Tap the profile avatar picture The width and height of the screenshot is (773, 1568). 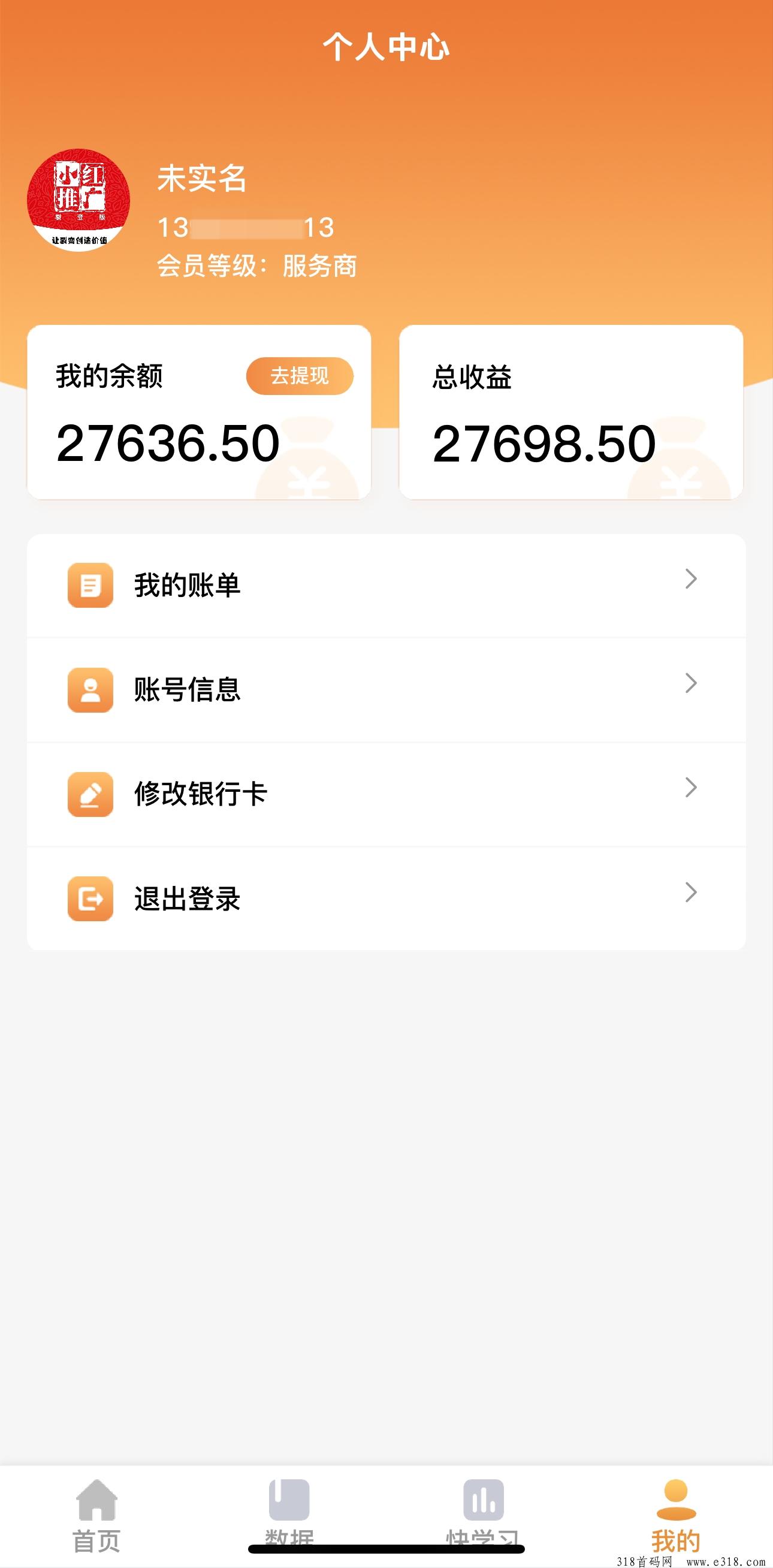pyautogui.click(x=78, y=200)
